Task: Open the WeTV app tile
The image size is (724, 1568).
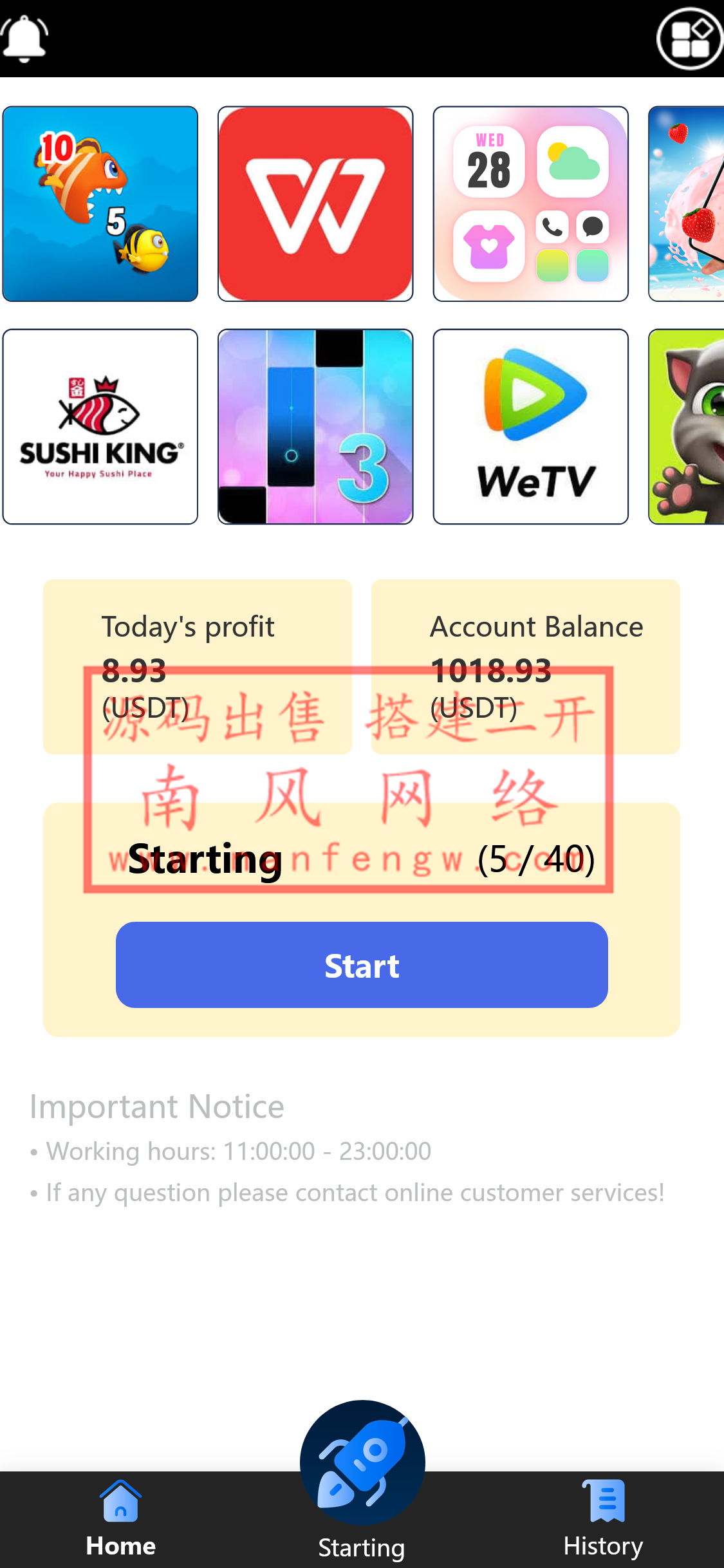Action: click(x=530, y=427)
